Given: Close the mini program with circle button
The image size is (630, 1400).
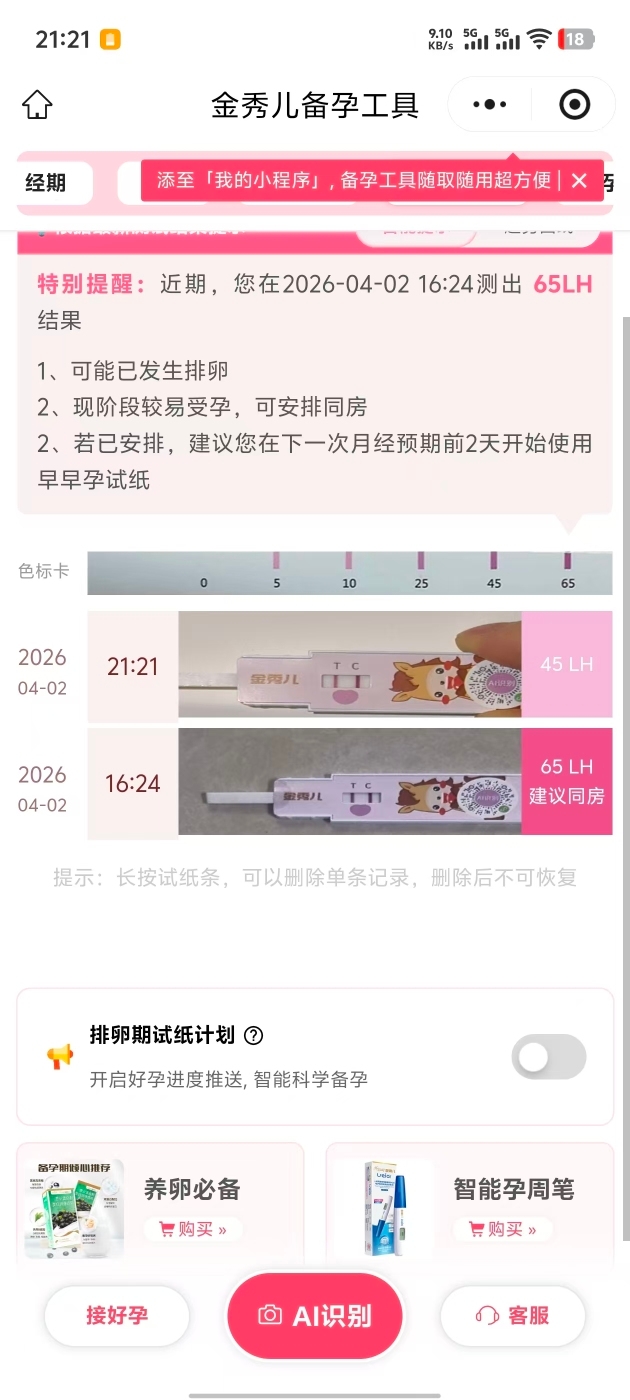Looking at the screenshot, I should click(x=574, y=104).
